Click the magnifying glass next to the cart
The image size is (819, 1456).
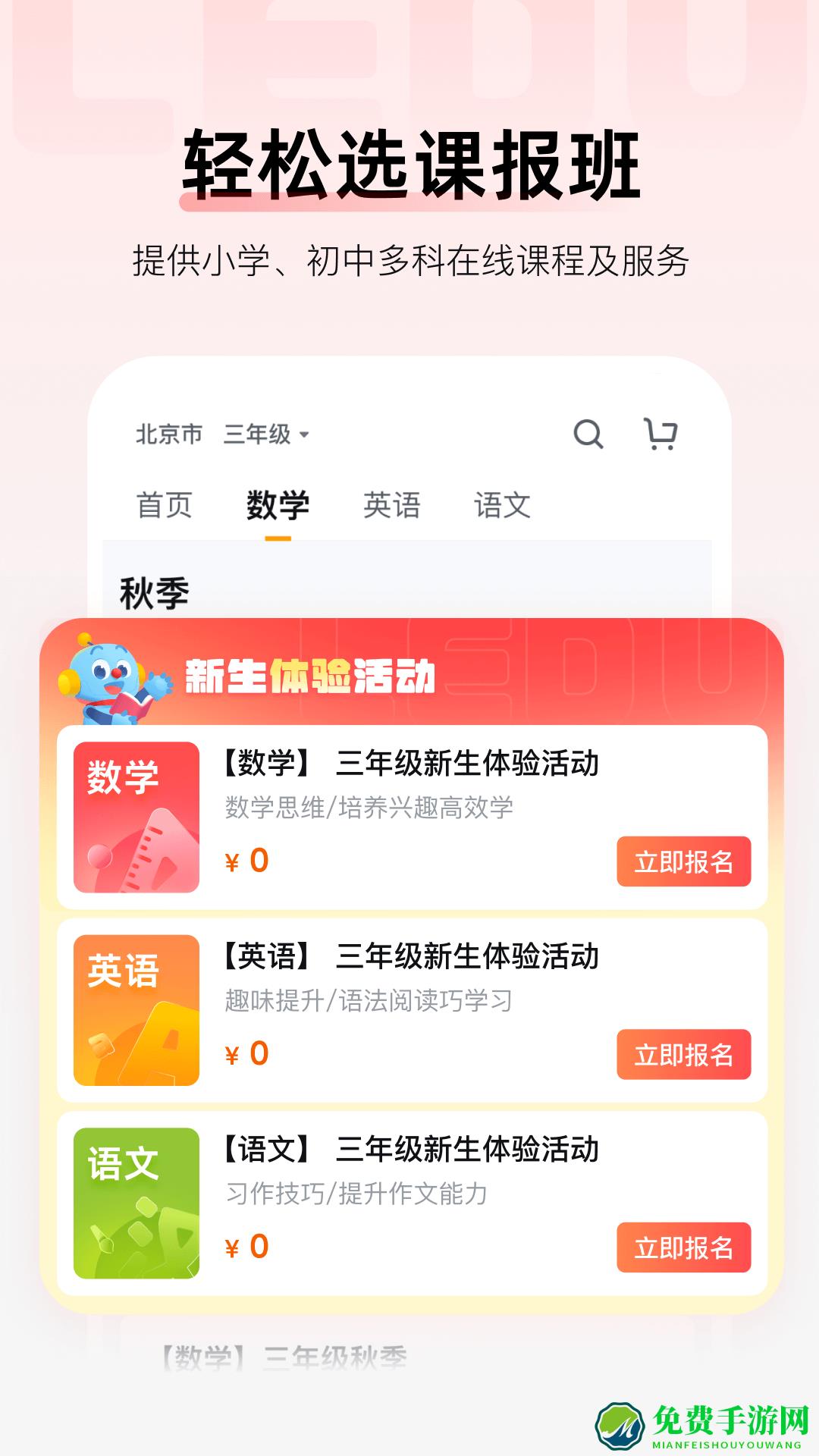(x=588, y=435)
